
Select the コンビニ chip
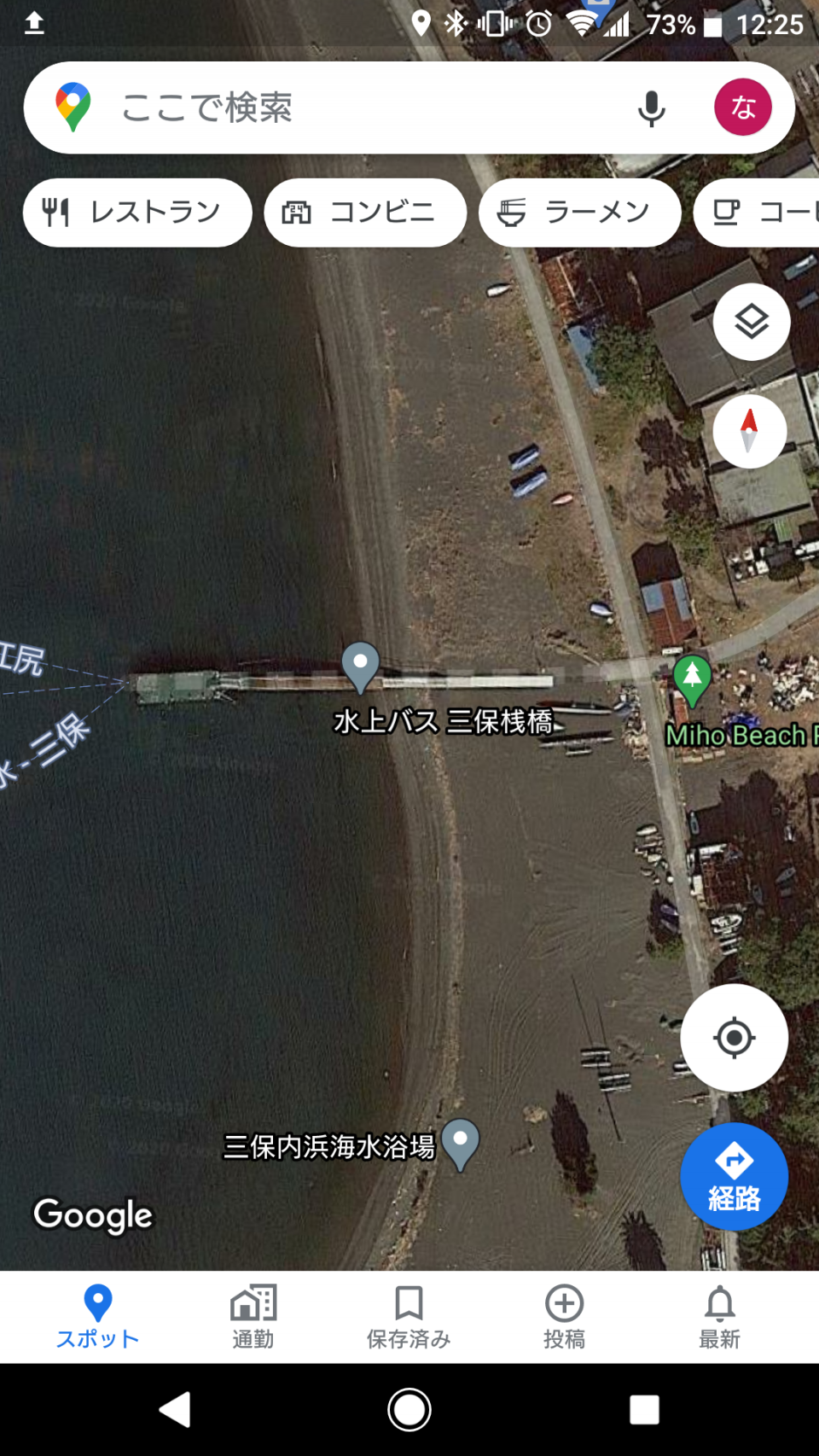[365, 213]
